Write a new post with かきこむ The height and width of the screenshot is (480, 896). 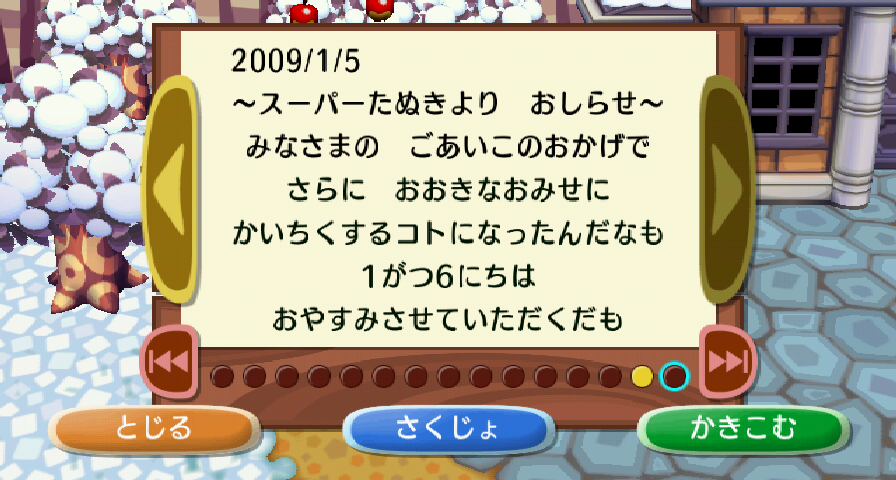click(x=742, y=429)
